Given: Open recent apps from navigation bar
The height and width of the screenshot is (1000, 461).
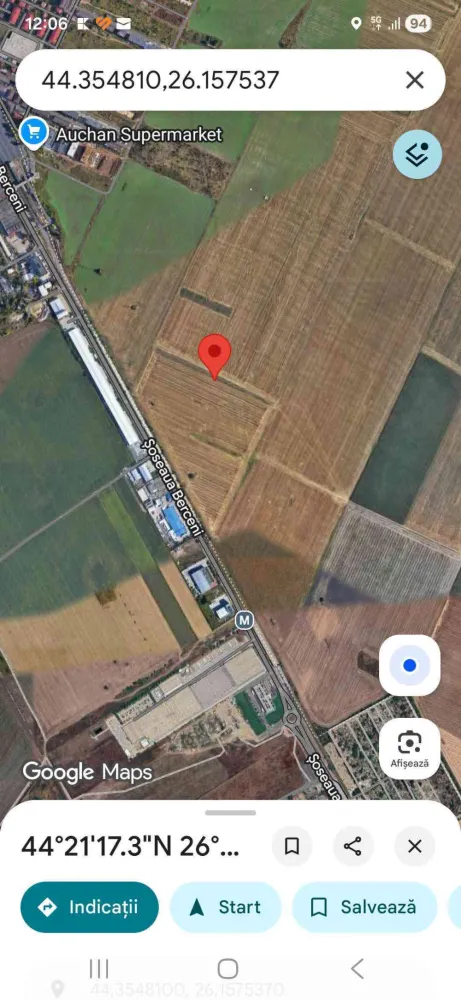Looking at the screenshot, I should coord(99,968).
